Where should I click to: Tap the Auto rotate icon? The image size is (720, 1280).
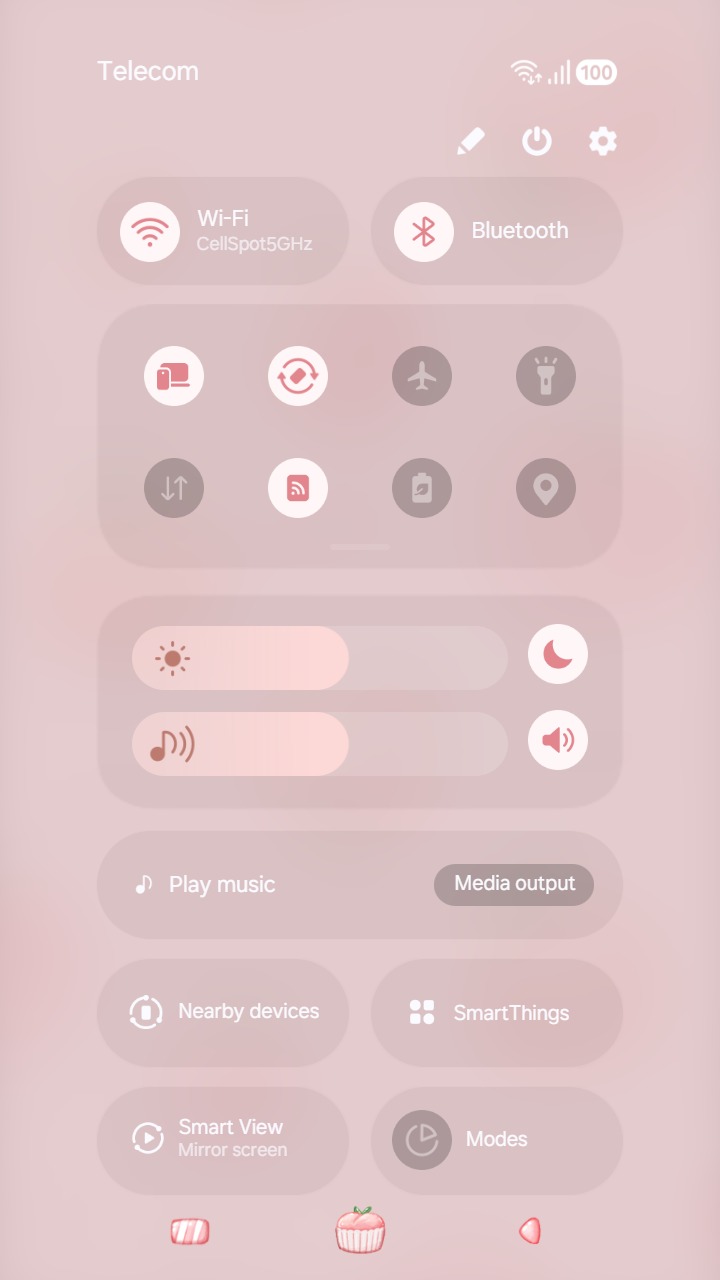pos(298,375)
